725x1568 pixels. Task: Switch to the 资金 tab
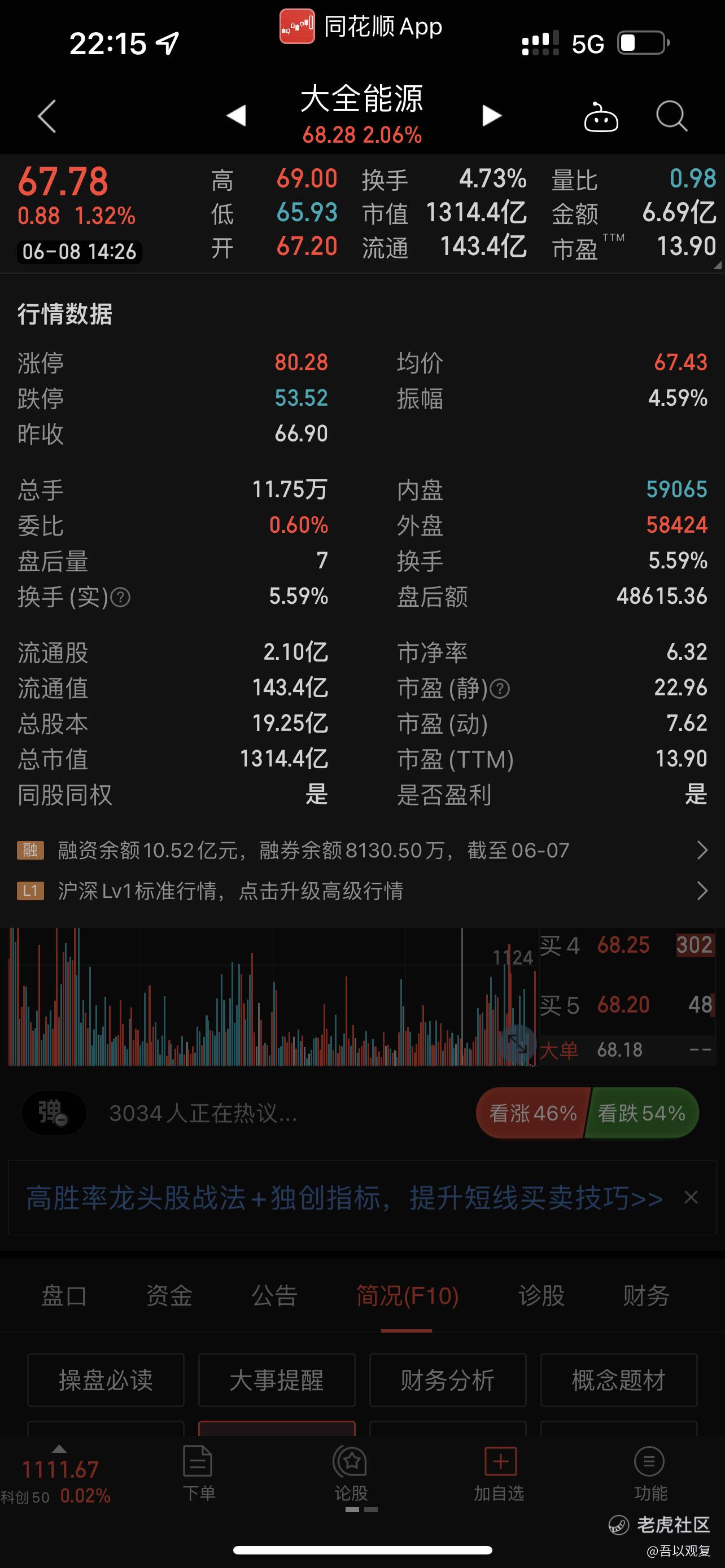169,1296
